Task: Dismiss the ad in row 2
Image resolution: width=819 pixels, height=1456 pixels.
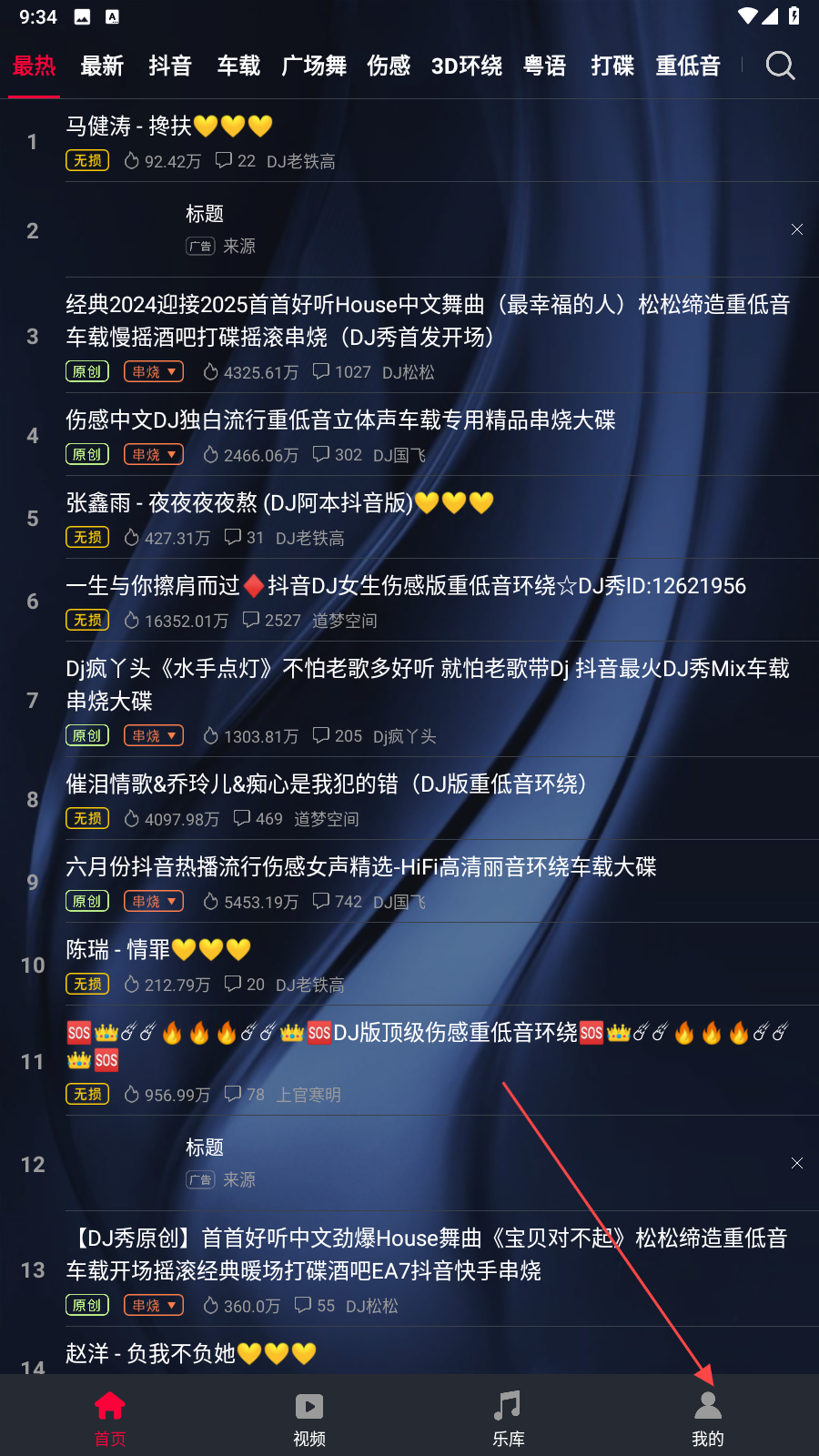Action: coord(797,229)
